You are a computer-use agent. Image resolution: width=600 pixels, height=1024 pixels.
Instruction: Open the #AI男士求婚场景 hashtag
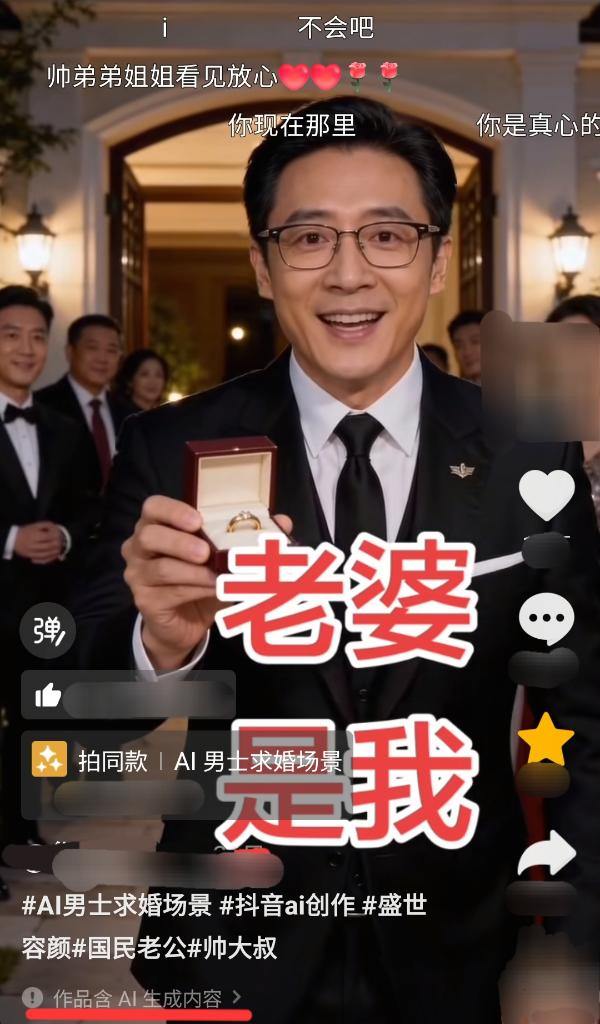point(117,906)
